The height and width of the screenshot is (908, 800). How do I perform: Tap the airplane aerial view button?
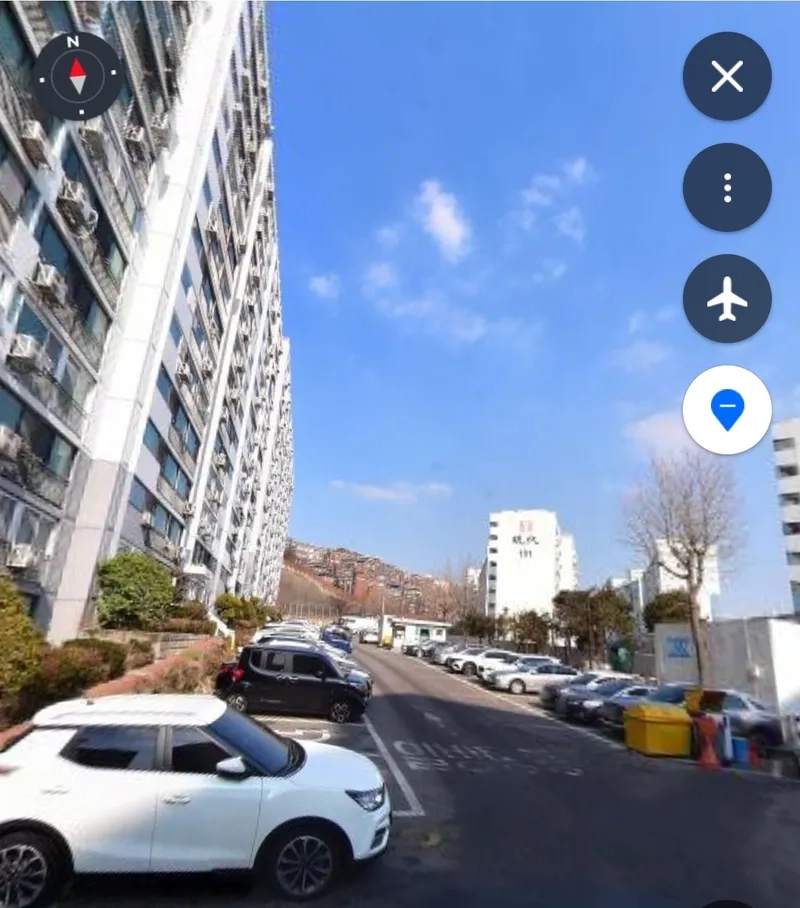click(x=727, y=299)
